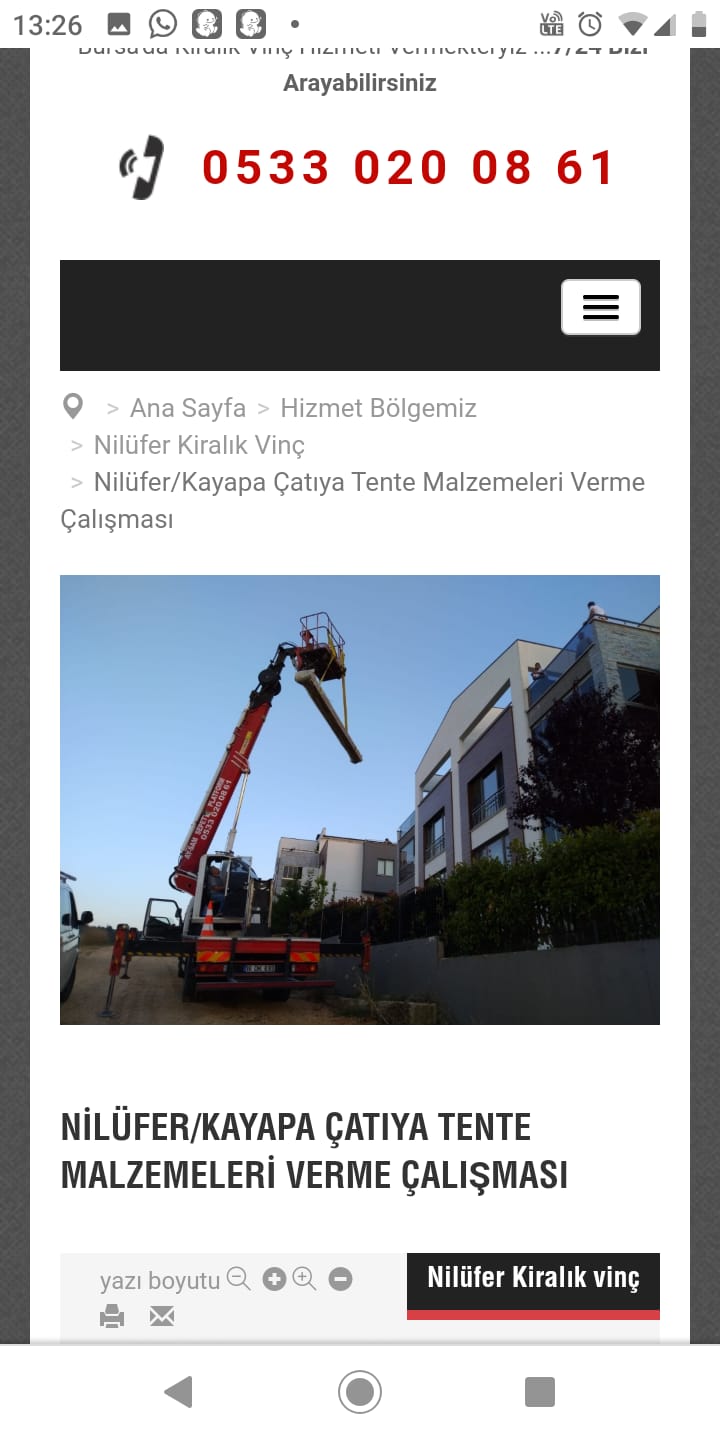
Task: Go back using system back button
Action: click(178, 1392)
